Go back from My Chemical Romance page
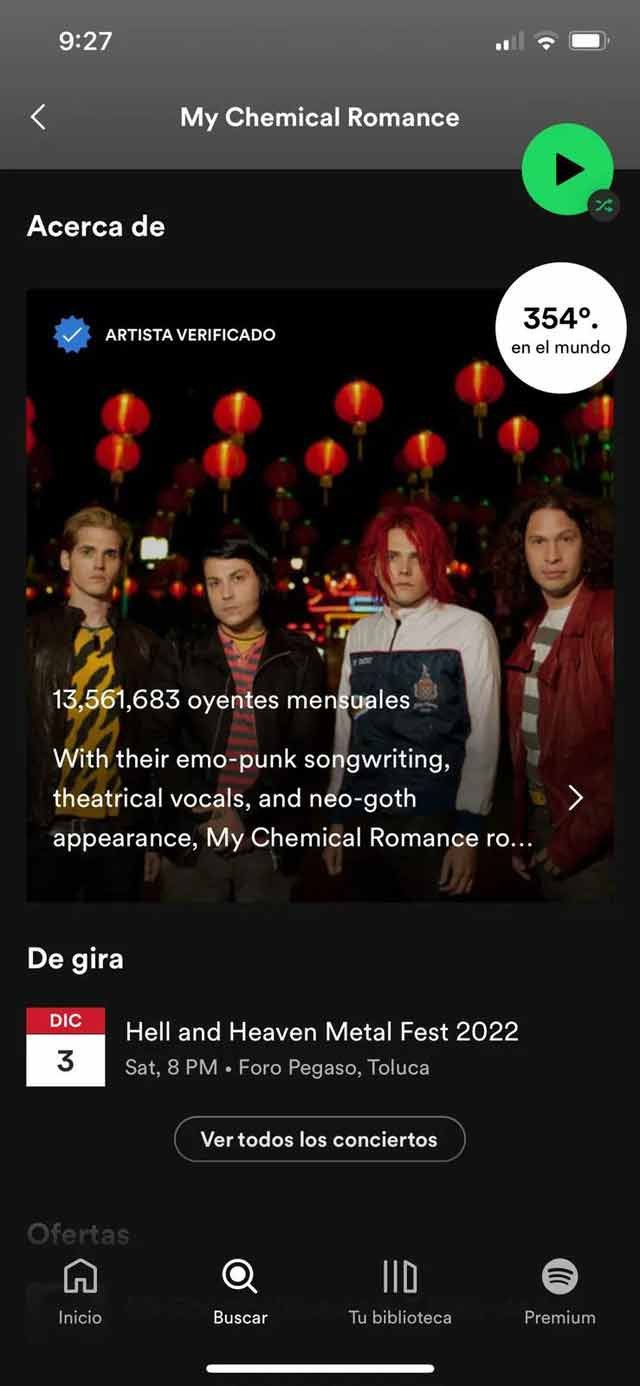The height and width of the screenshot is (1386, 640). [x=38, y=117]
